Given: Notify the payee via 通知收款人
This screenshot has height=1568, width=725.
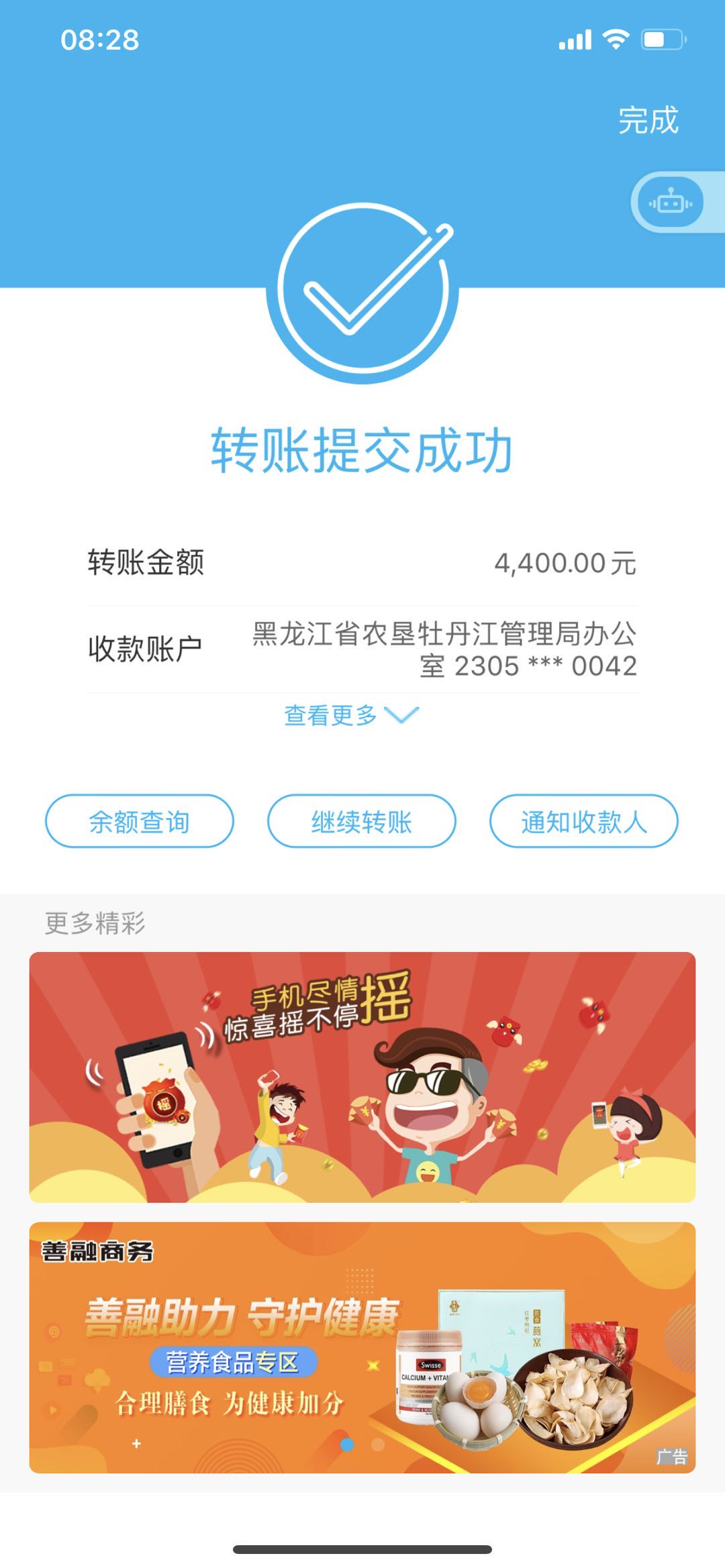Looking at the screenshot, I should point(583,821).
